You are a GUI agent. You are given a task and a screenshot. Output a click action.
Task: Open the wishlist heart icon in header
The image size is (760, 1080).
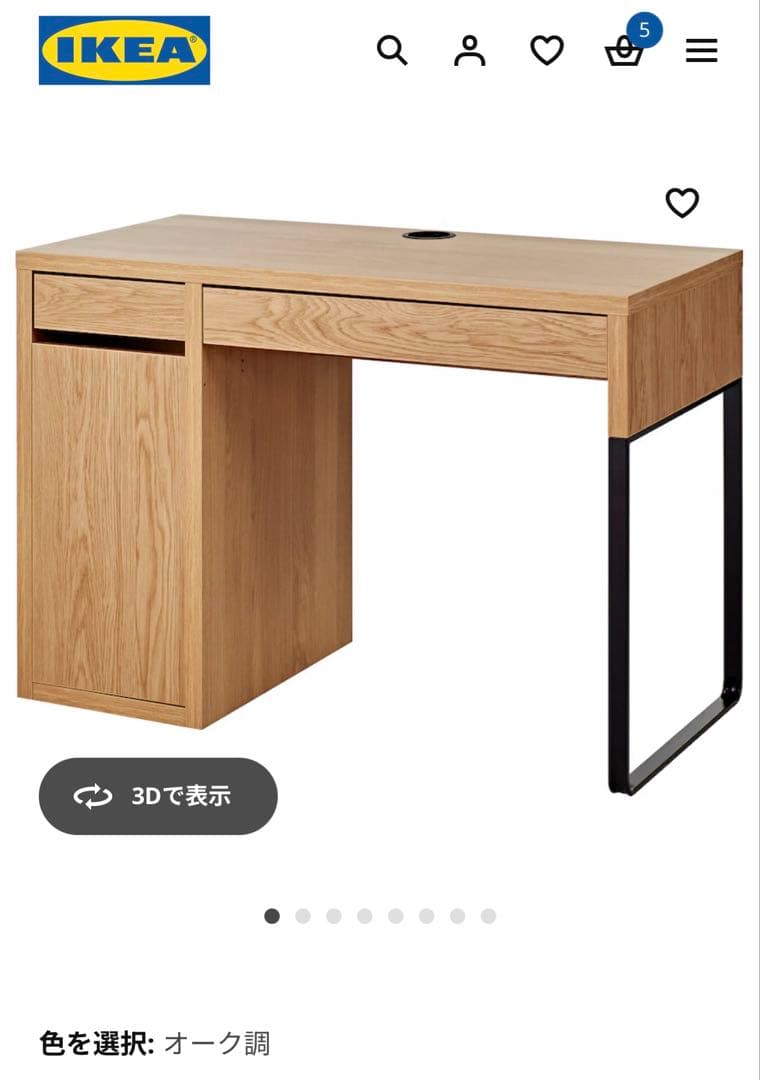tap(548, 50)
